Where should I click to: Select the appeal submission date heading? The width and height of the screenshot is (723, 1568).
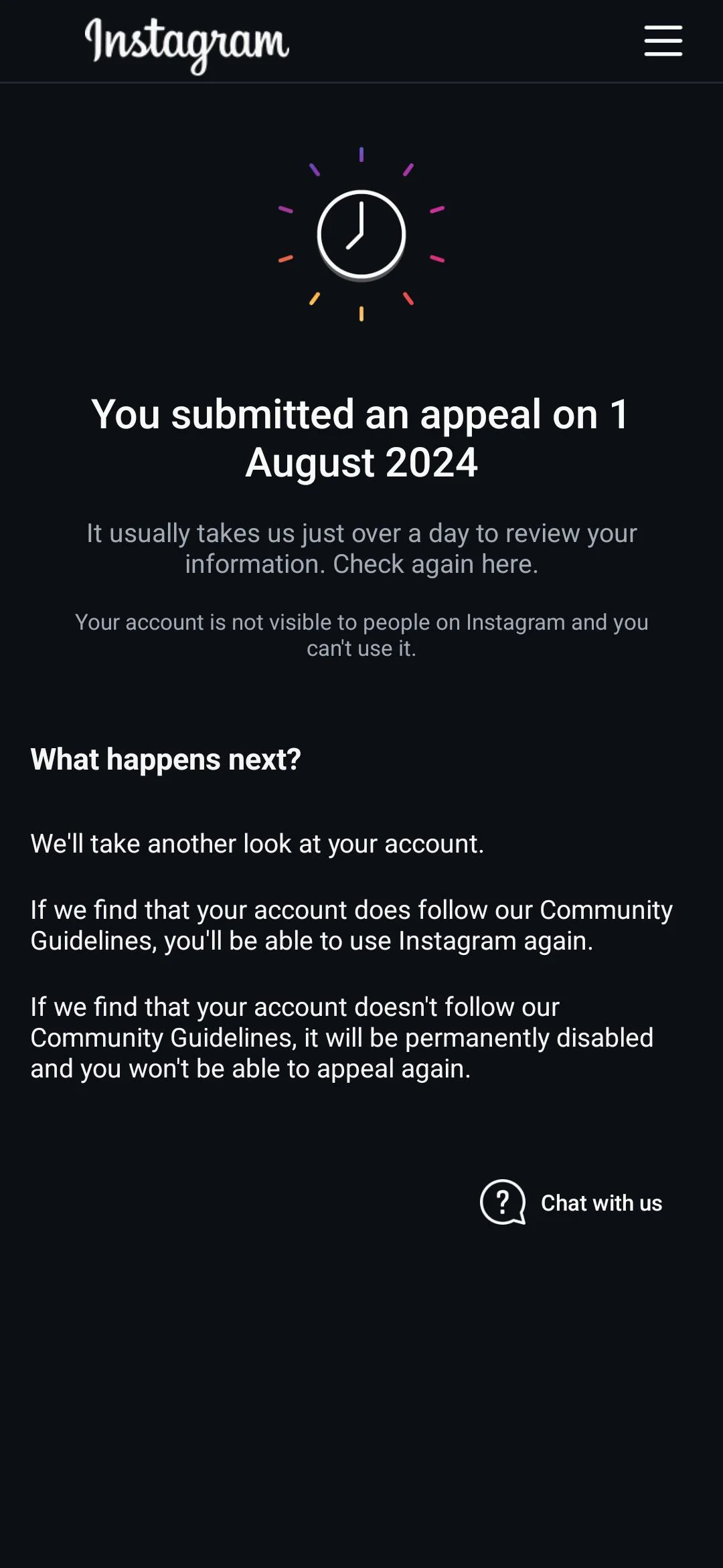[x=361, y=438]
